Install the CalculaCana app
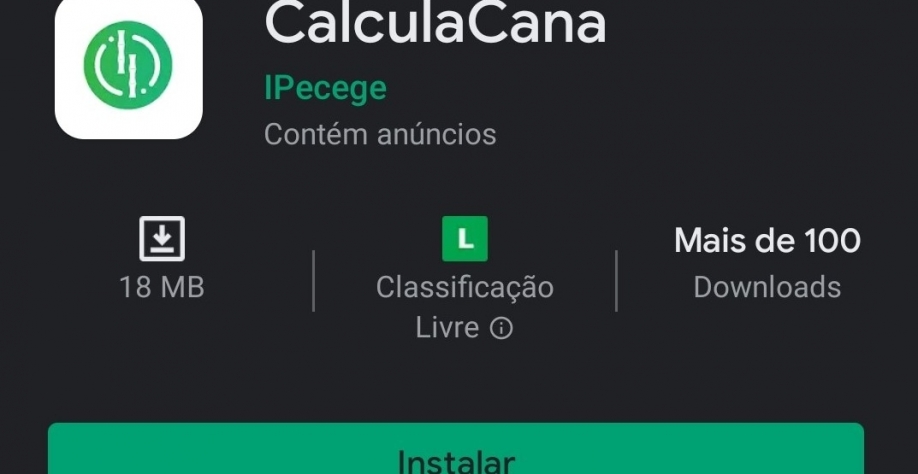The image size is (918, 474). 456,453
